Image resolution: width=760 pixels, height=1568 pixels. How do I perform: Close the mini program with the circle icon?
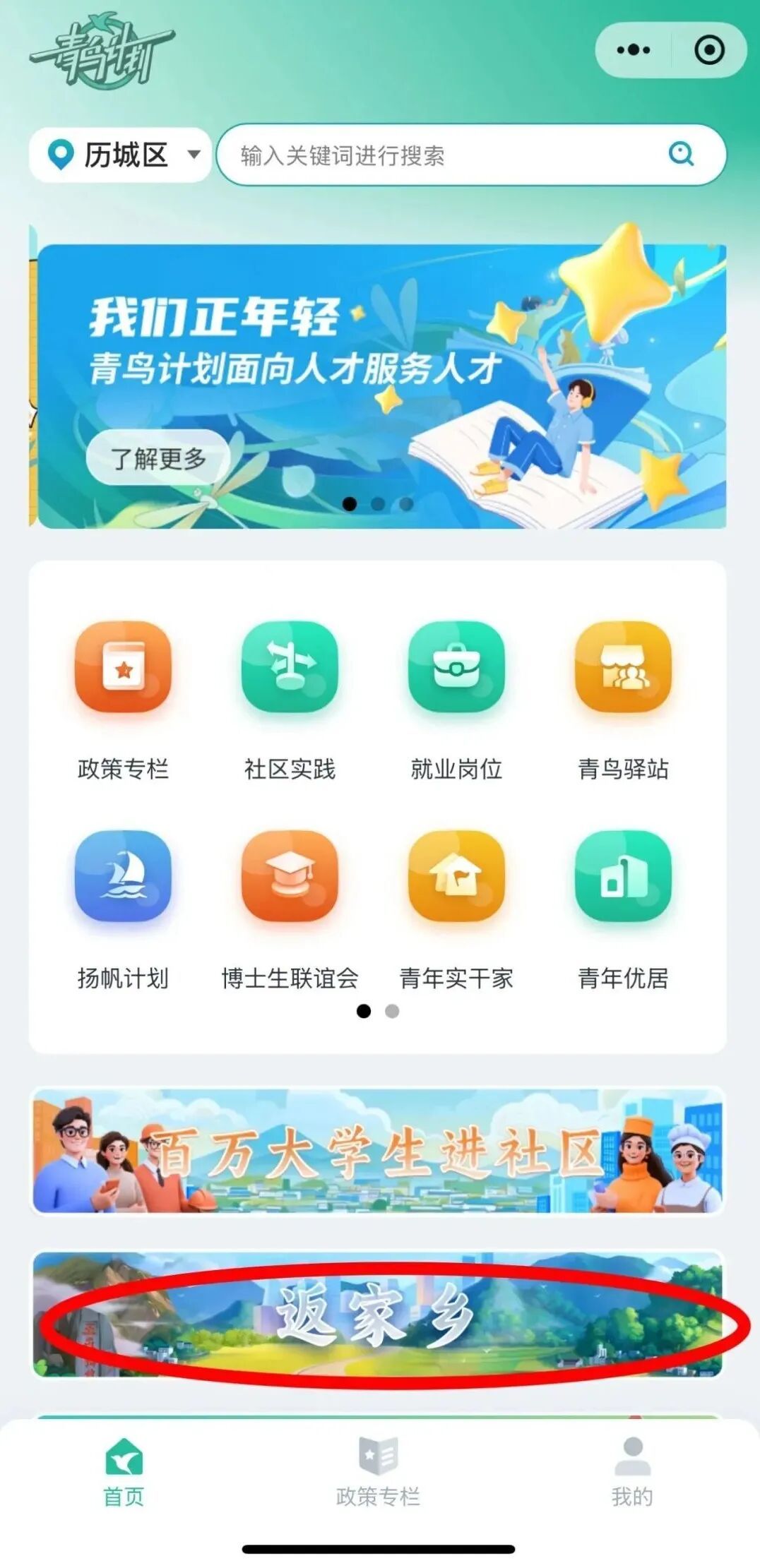pos(709,50)
